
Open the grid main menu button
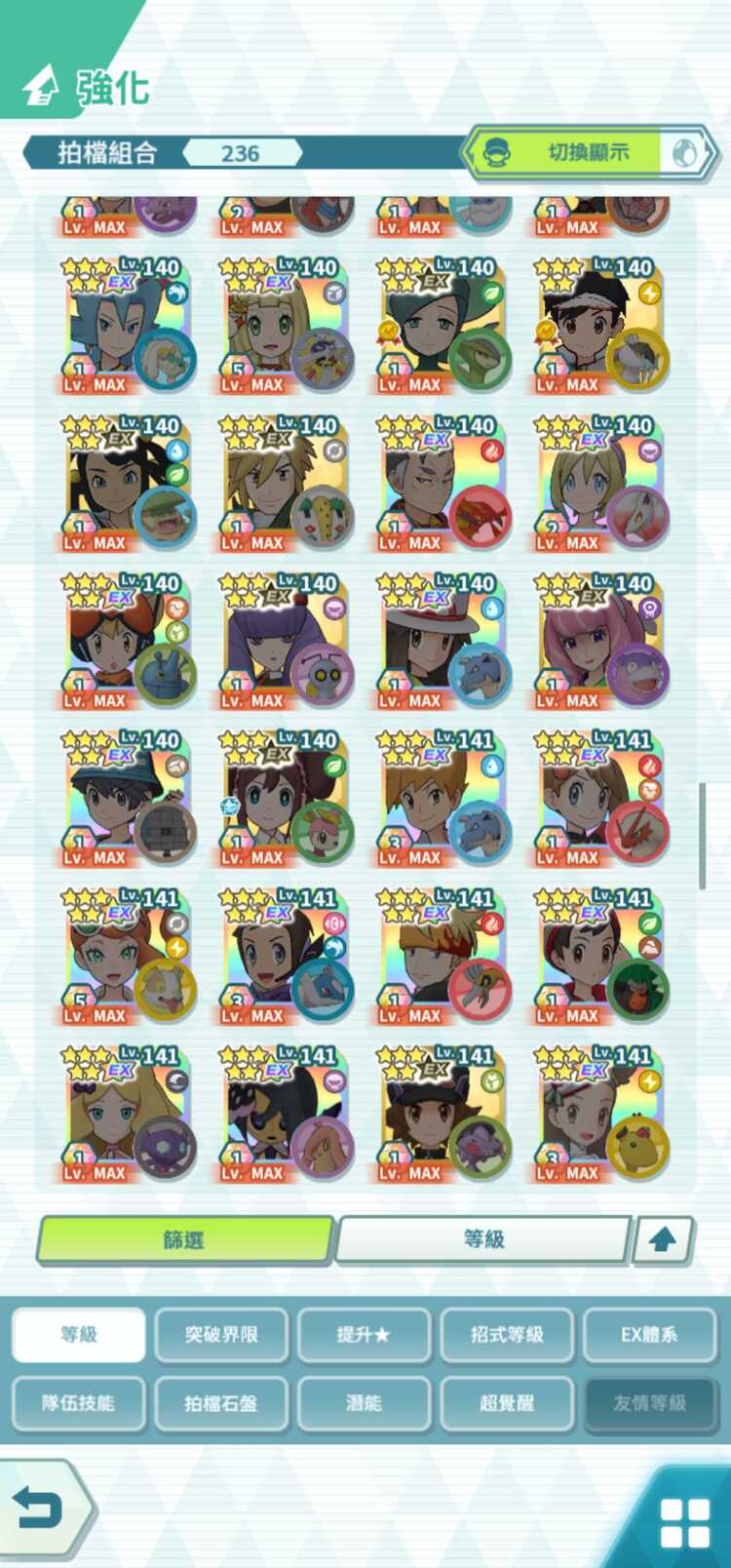point(684,1523)
